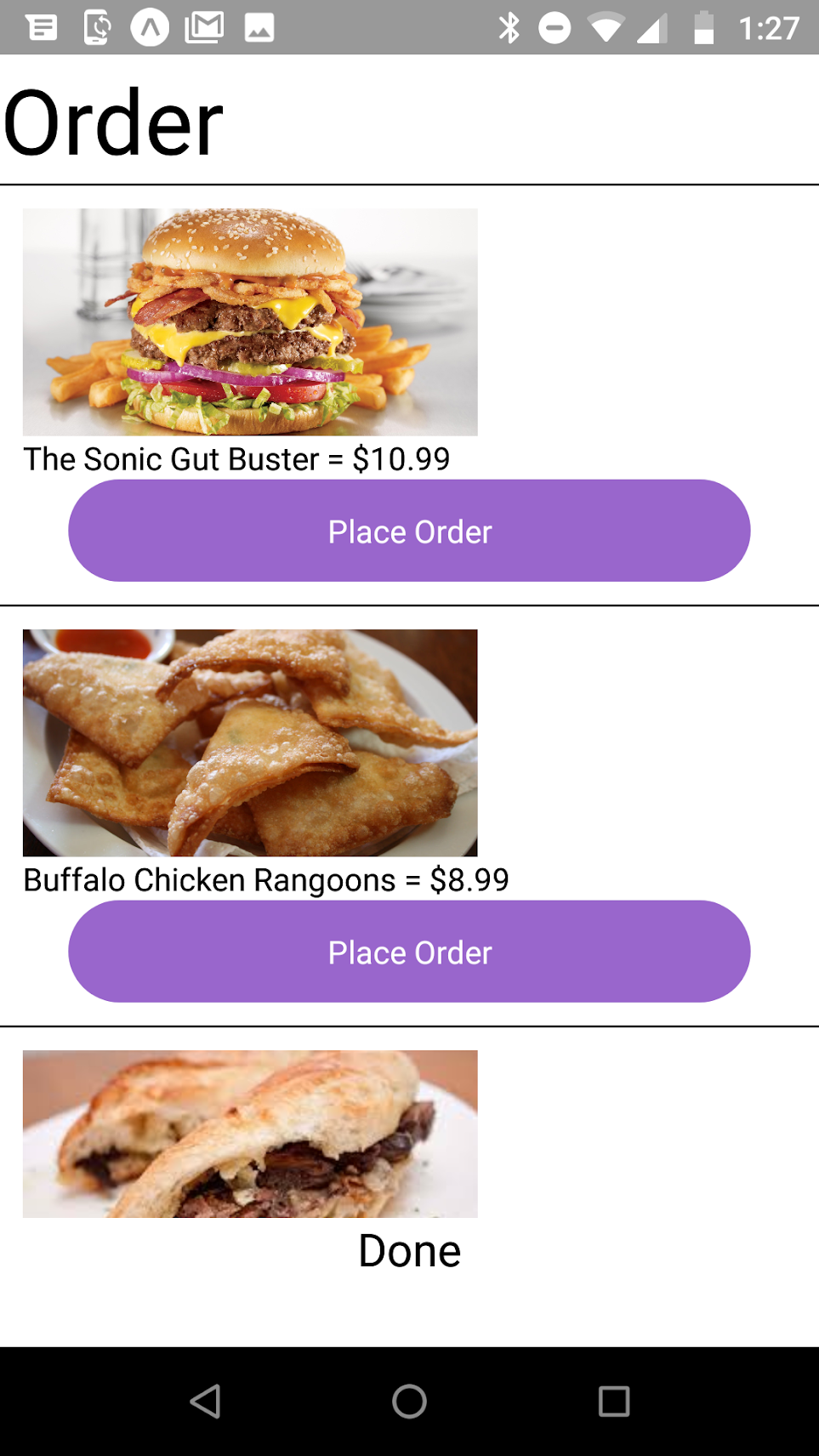Place order for The Sonic Gut Buster

click(409, 531)
